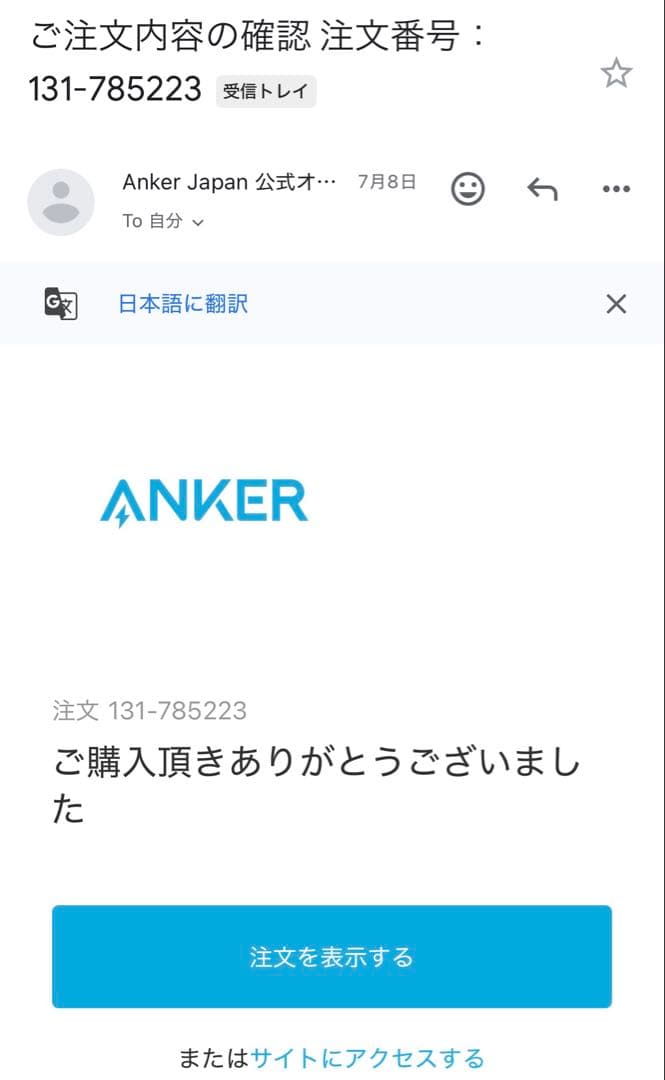Viewport: 665px width, 1080px height.
Task: Tap 日本語に翻訳 to translate the email
Action: (183, 304)
